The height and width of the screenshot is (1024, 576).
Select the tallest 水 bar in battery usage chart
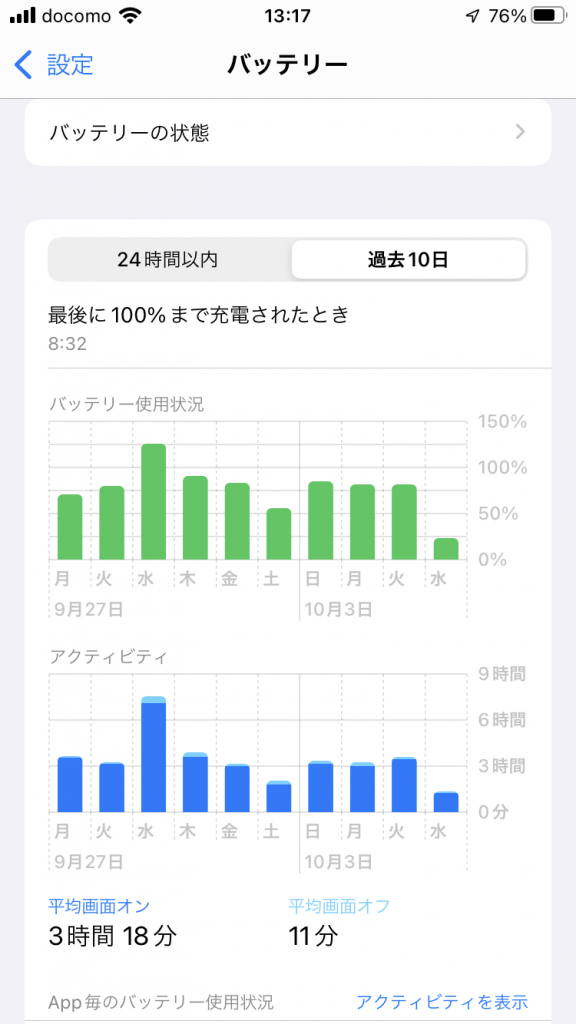(153, 502)
